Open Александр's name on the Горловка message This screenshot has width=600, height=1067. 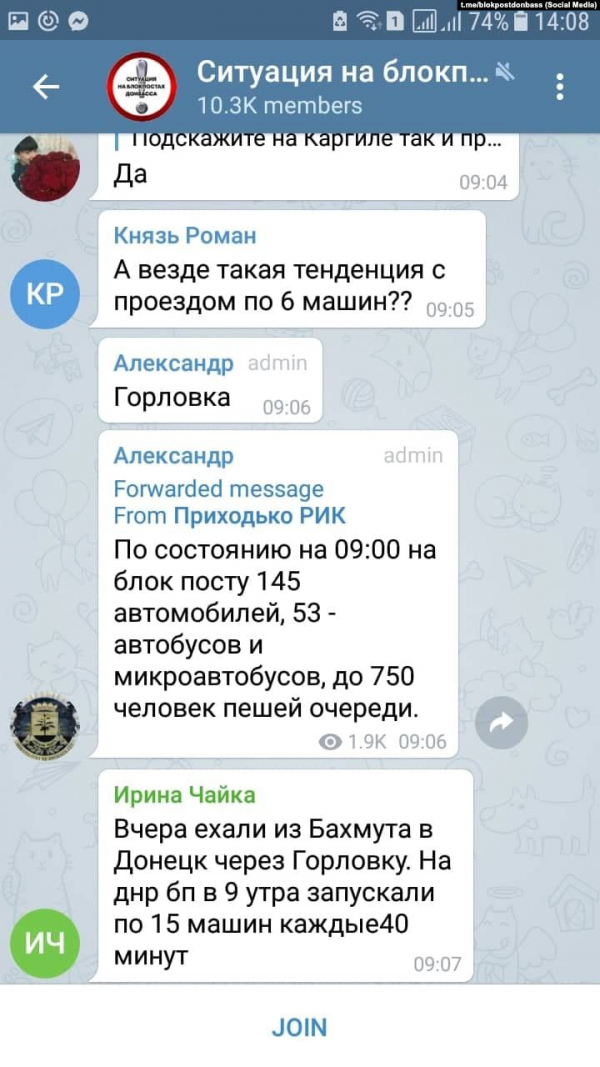174,363
